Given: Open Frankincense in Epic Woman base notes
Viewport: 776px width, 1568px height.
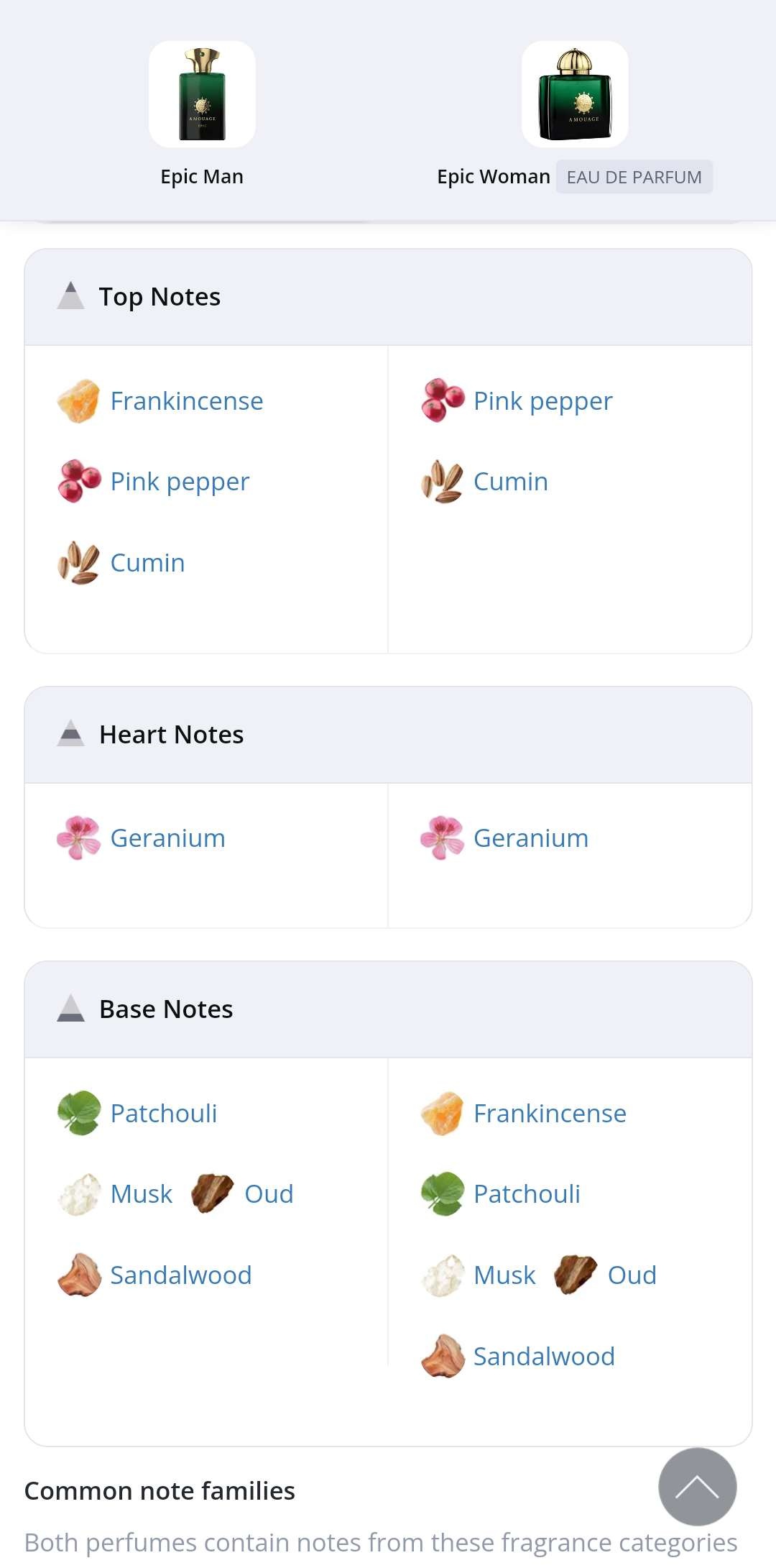Looking at the screenshot, I should click(x=549, y=1114).
